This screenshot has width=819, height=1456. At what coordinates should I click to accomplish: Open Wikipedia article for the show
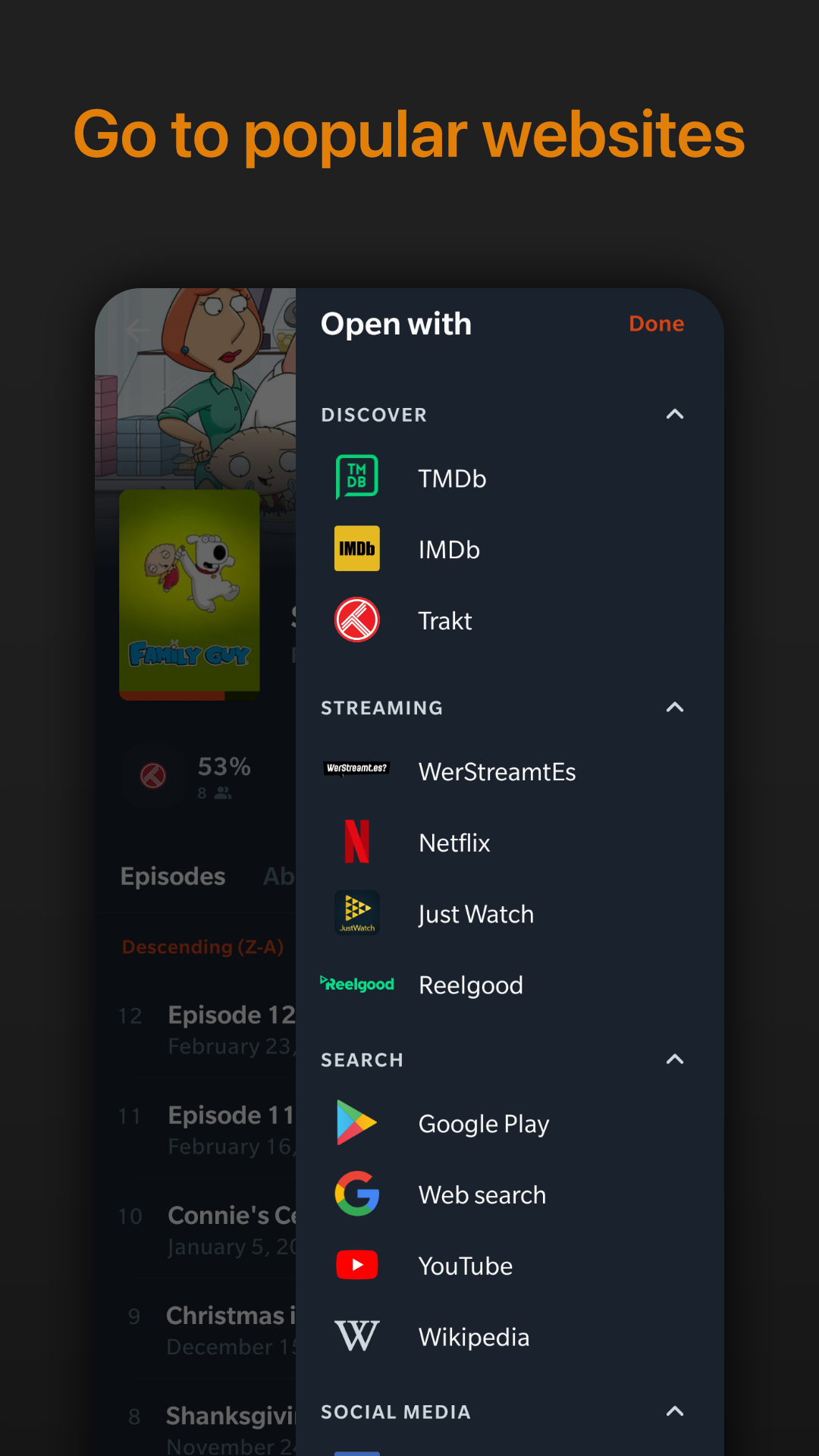click(x=472, y=1336)
